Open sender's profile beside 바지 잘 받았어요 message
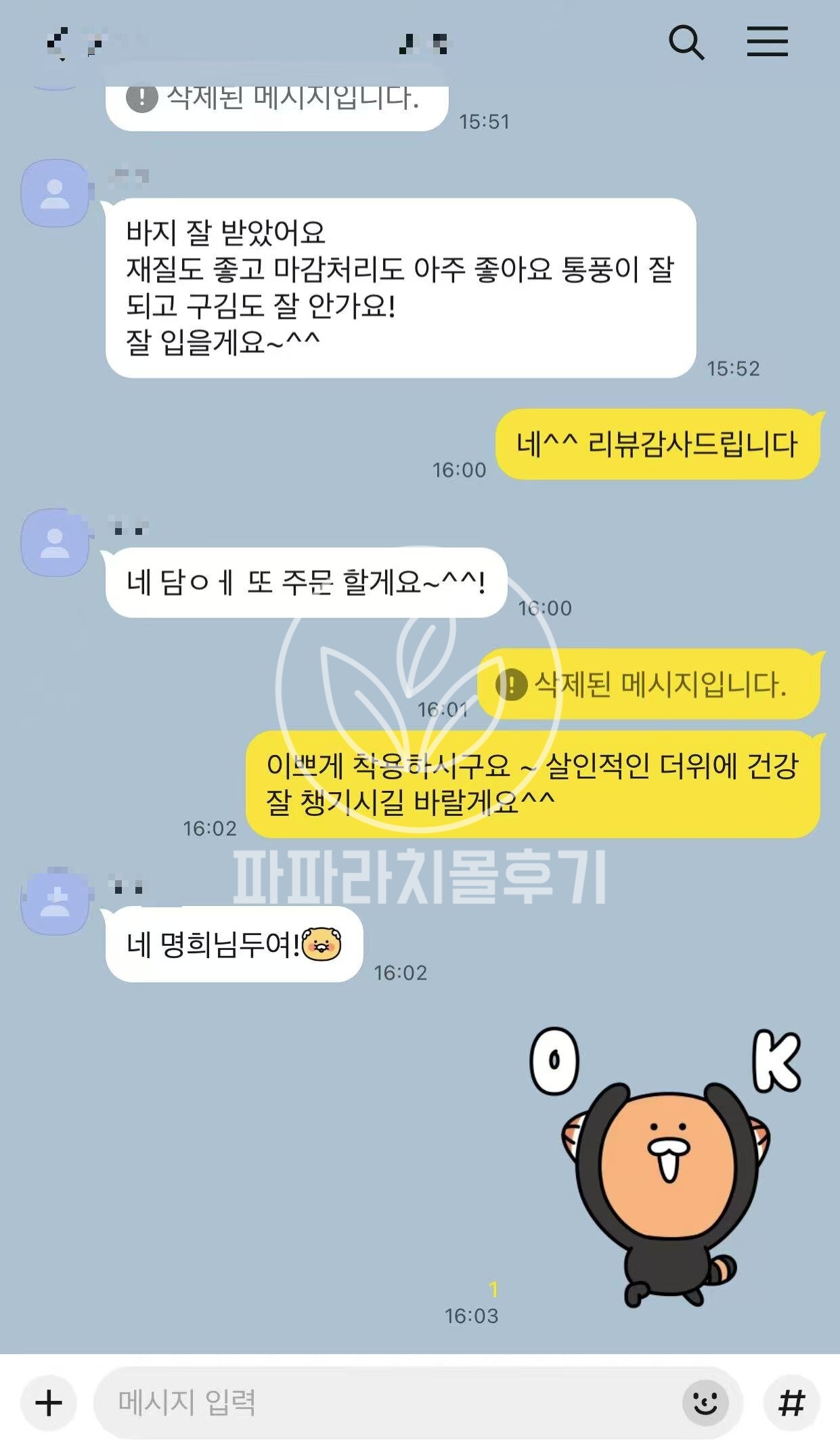The width and height of the screenshot is (840, 1451). point(55,194)
